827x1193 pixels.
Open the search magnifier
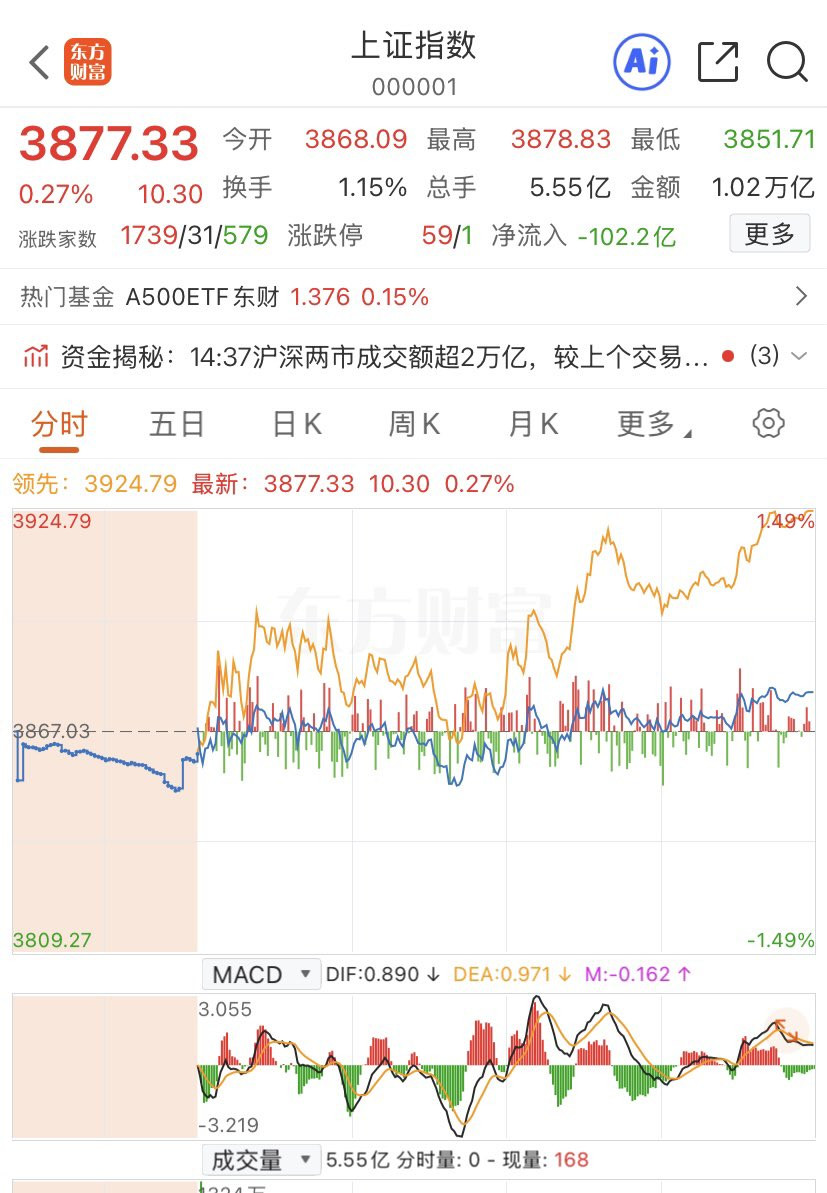click(x=787, y=62)
